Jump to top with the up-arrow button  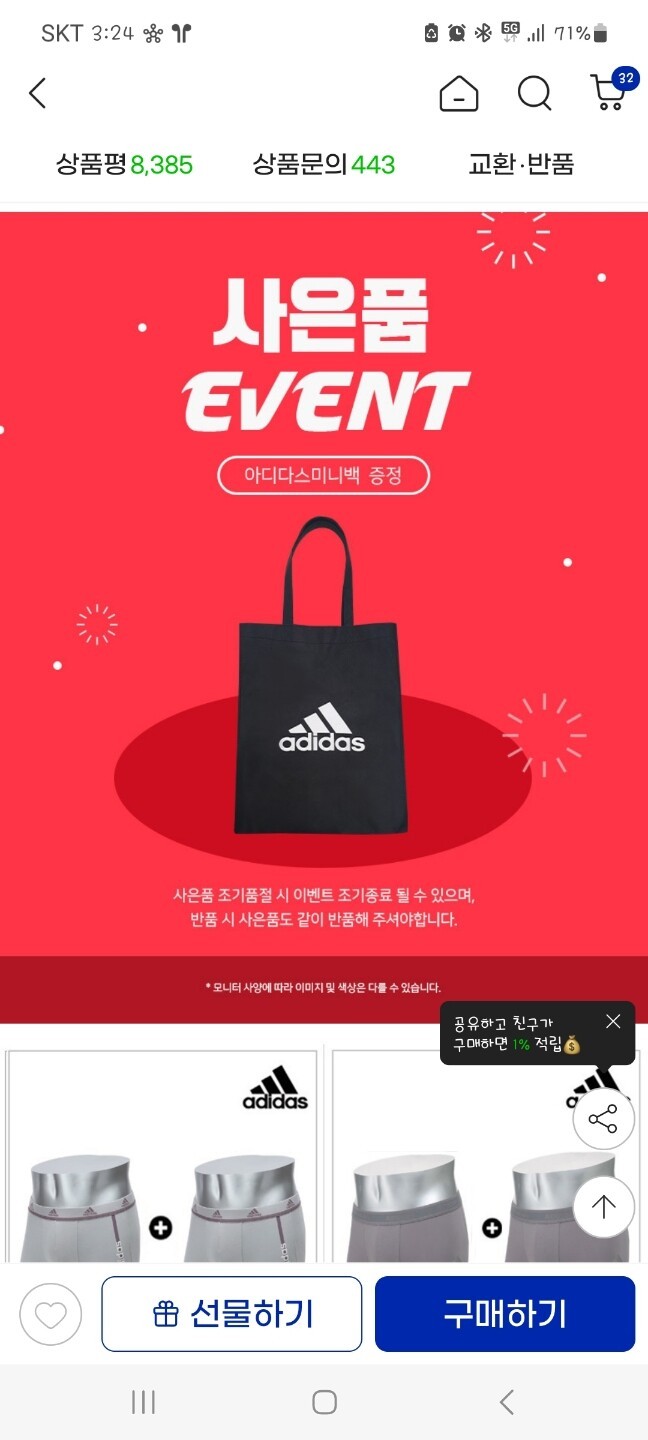click(603, 1207)
